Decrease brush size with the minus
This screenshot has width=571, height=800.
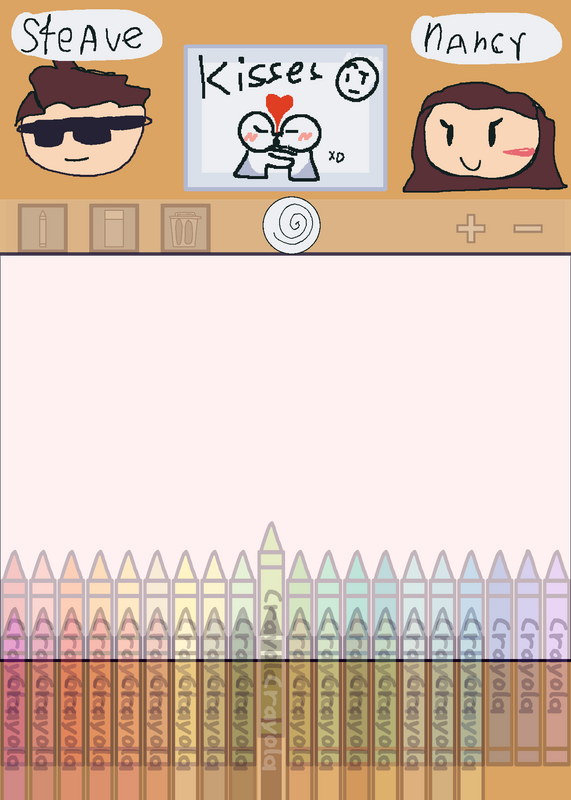[x=528, y=228]
